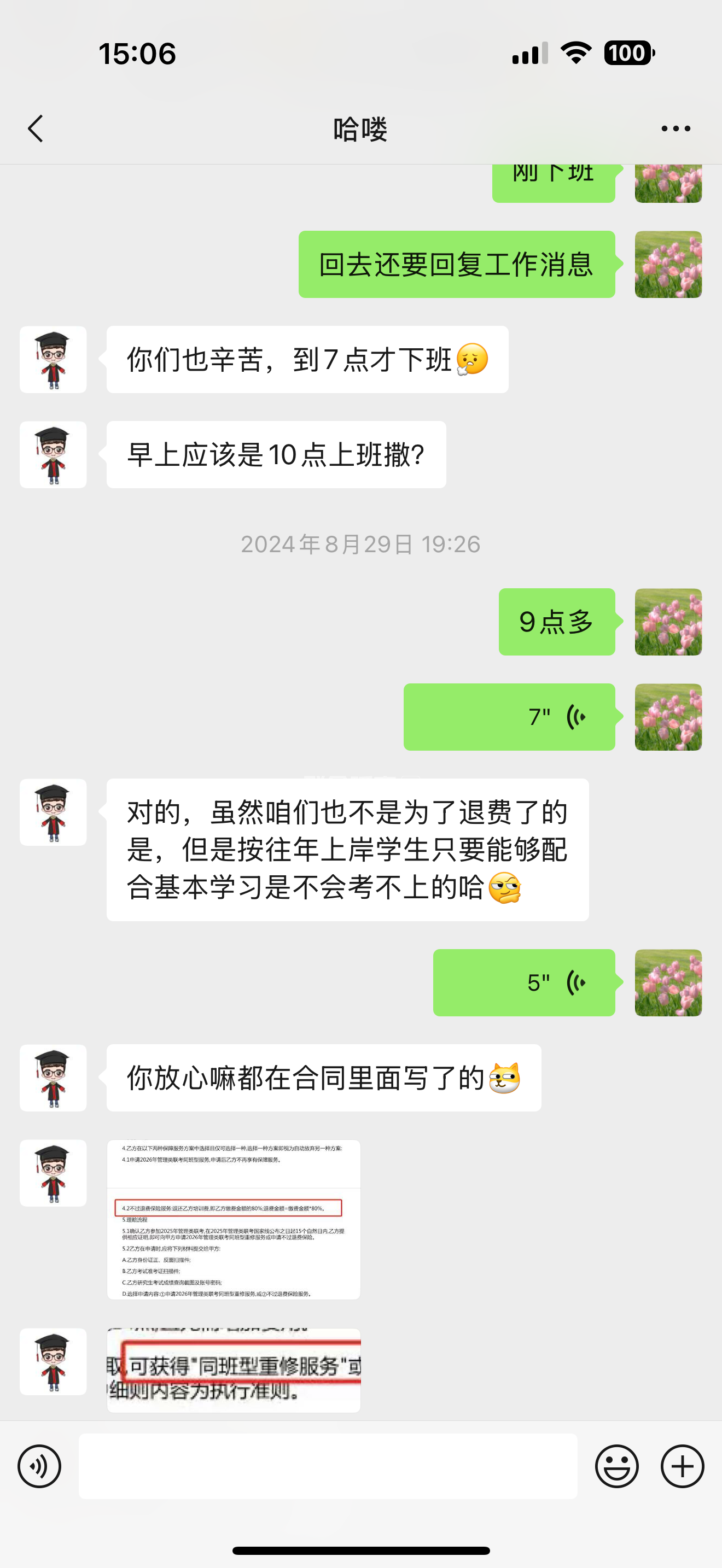Focus the message text field
The height and width of the screenshot is (1568, 722).
tap(328, 1466)
